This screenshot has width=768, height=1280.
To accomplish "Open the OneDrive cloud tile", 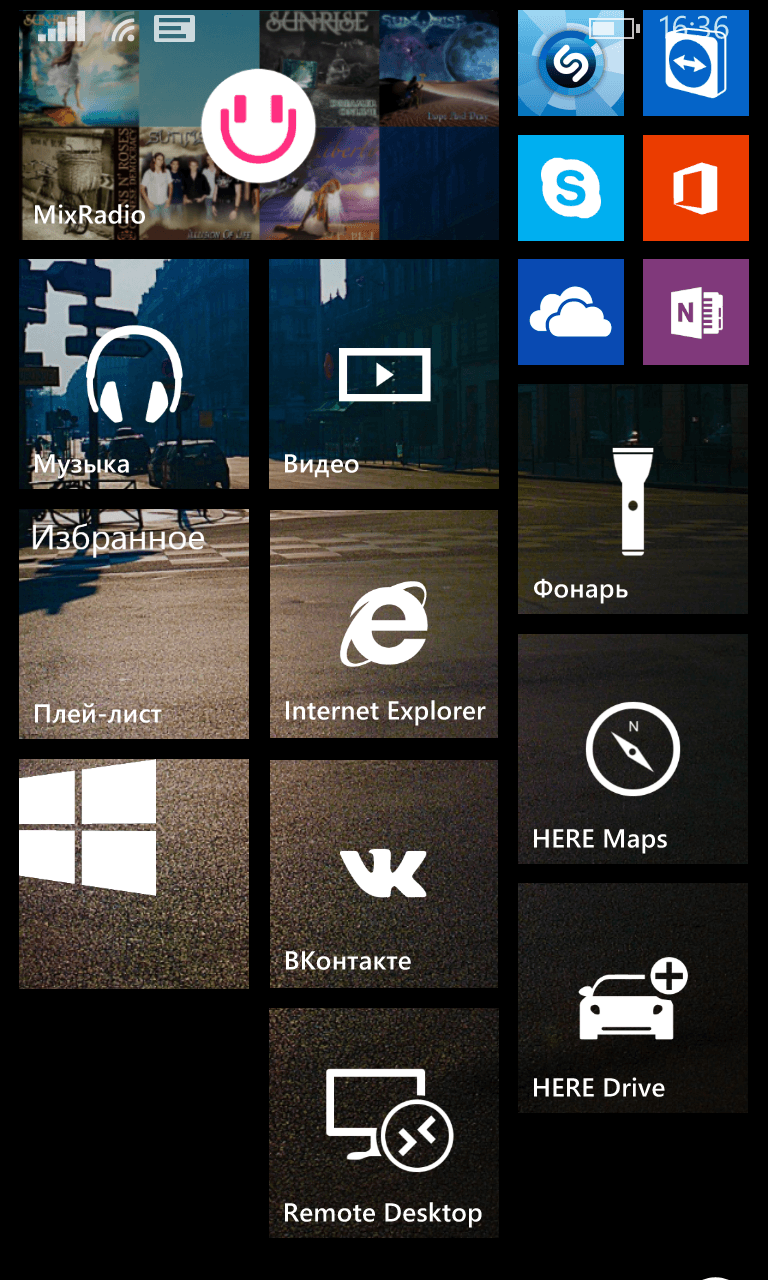I will coord(571,312).
